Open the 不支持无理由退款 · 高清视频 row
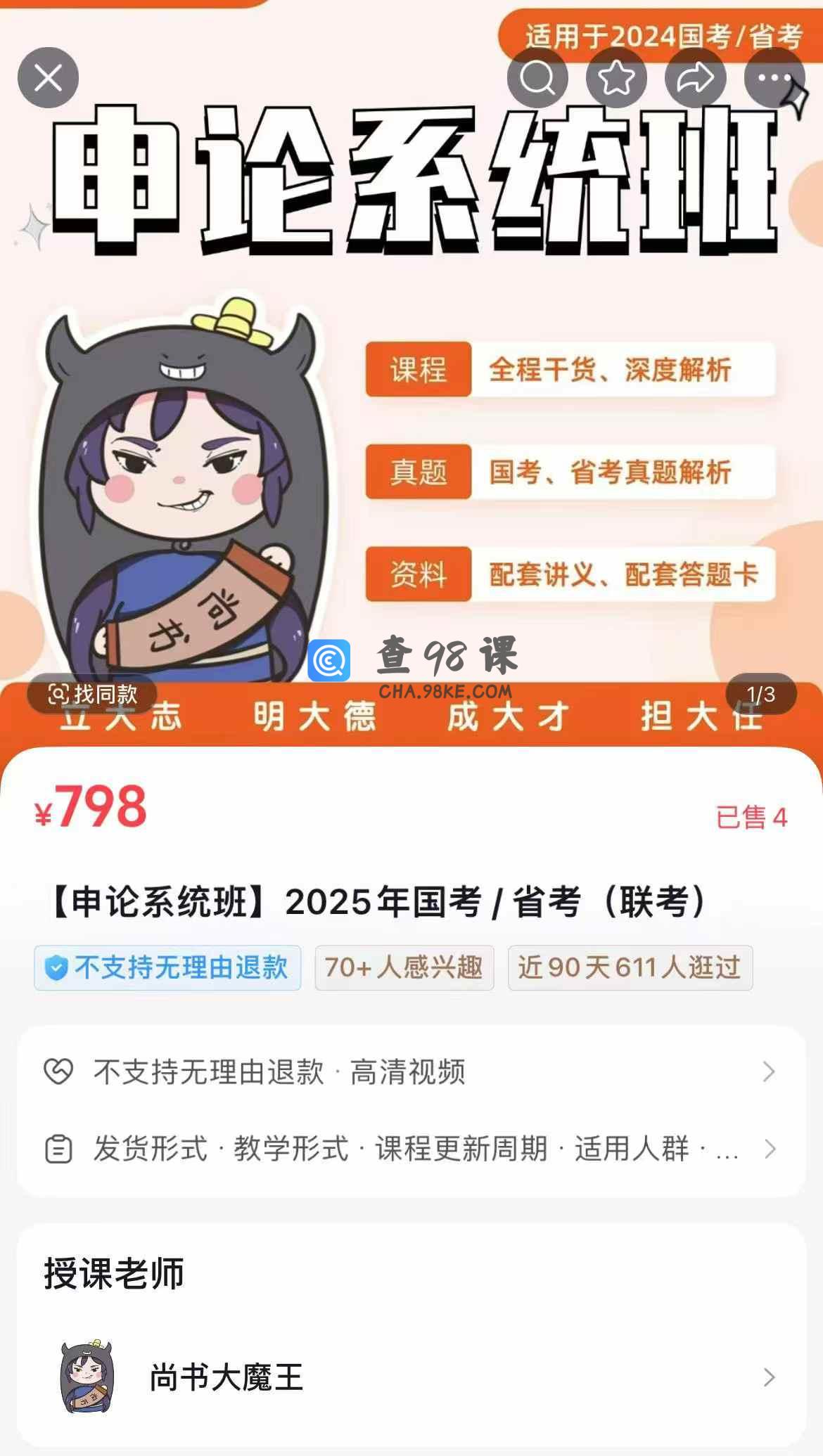823x1456 pixels. pyautogui.click(x=411, y=1072)
